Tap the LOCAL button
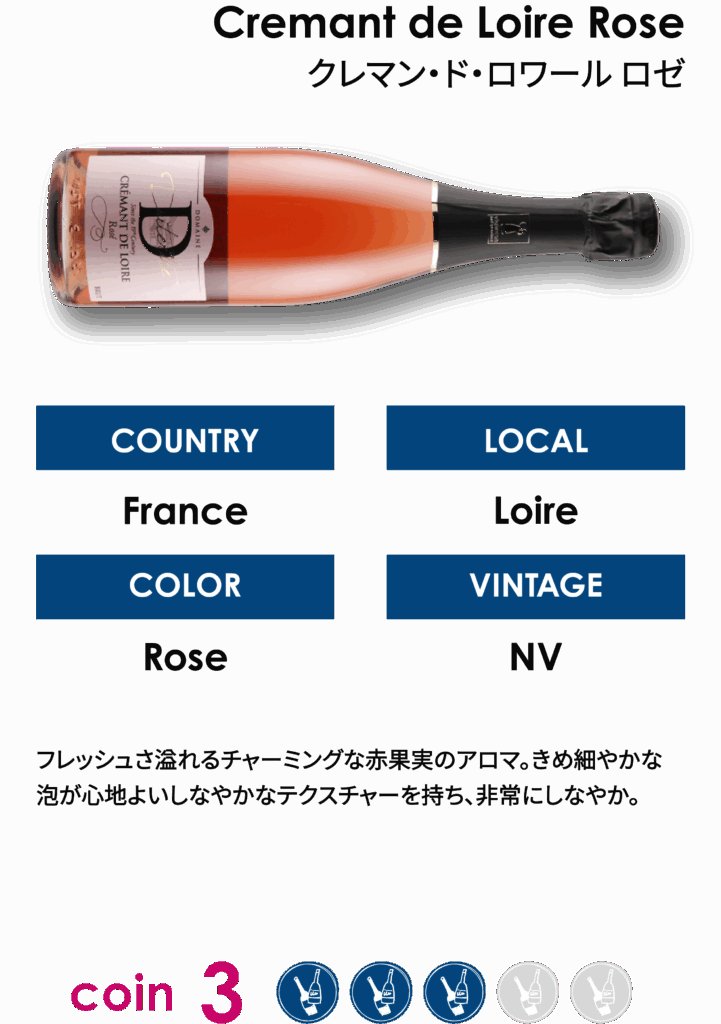This screenshot has width=721, height=1024. (x=536, y=438)
